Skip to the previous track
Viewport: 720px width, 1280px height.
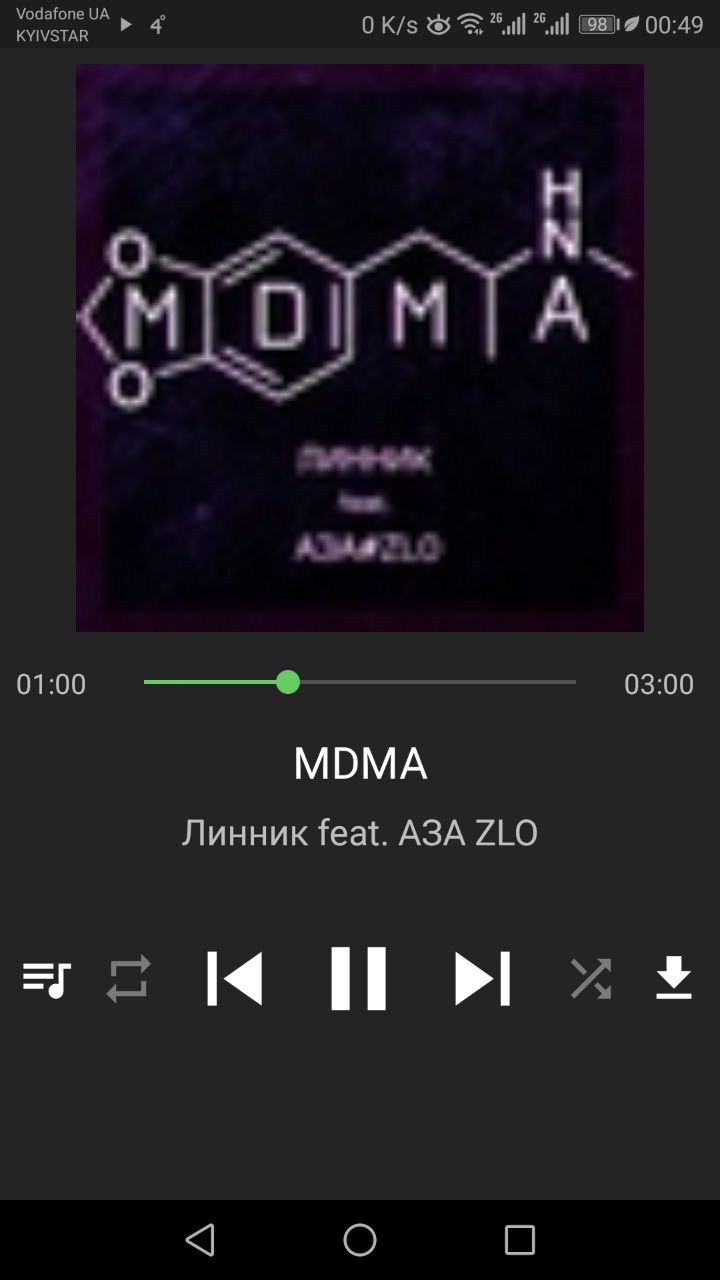pos(235,978)
